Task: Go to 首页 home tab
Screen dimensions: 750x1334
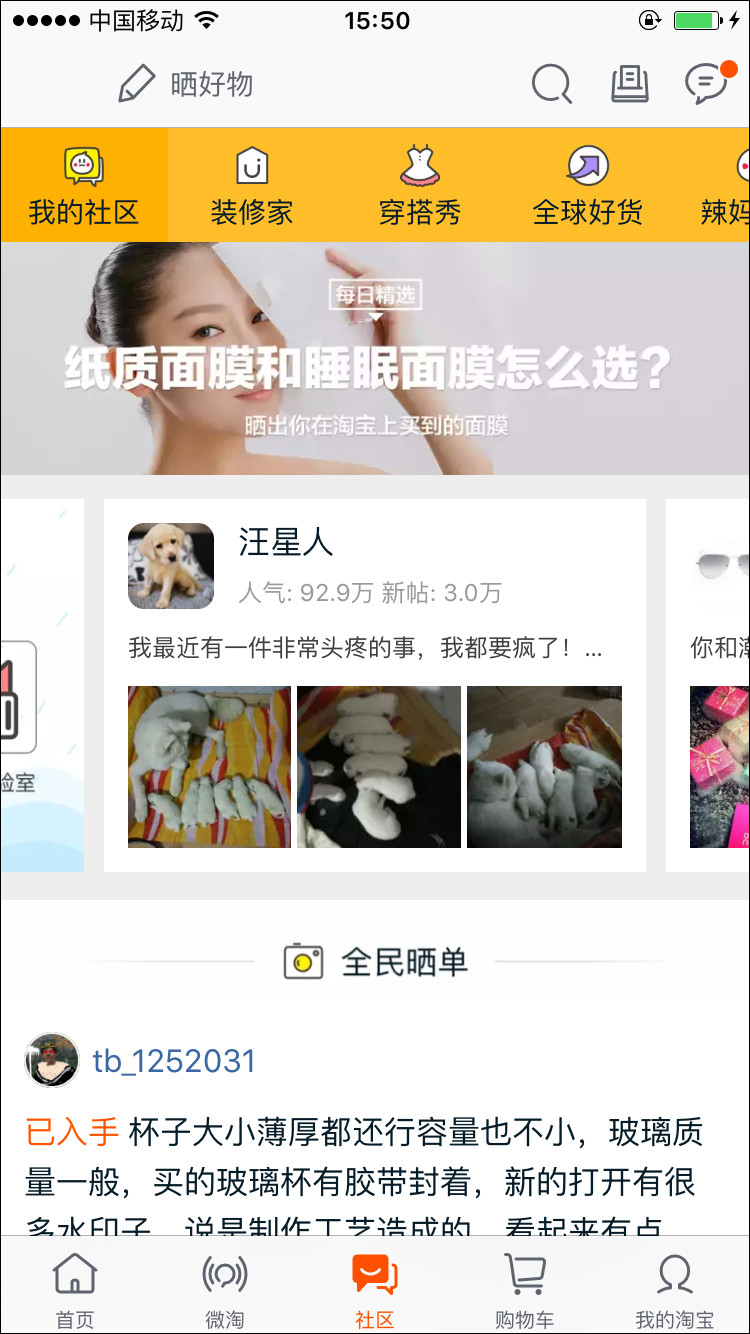Action: coord(75,1291)
